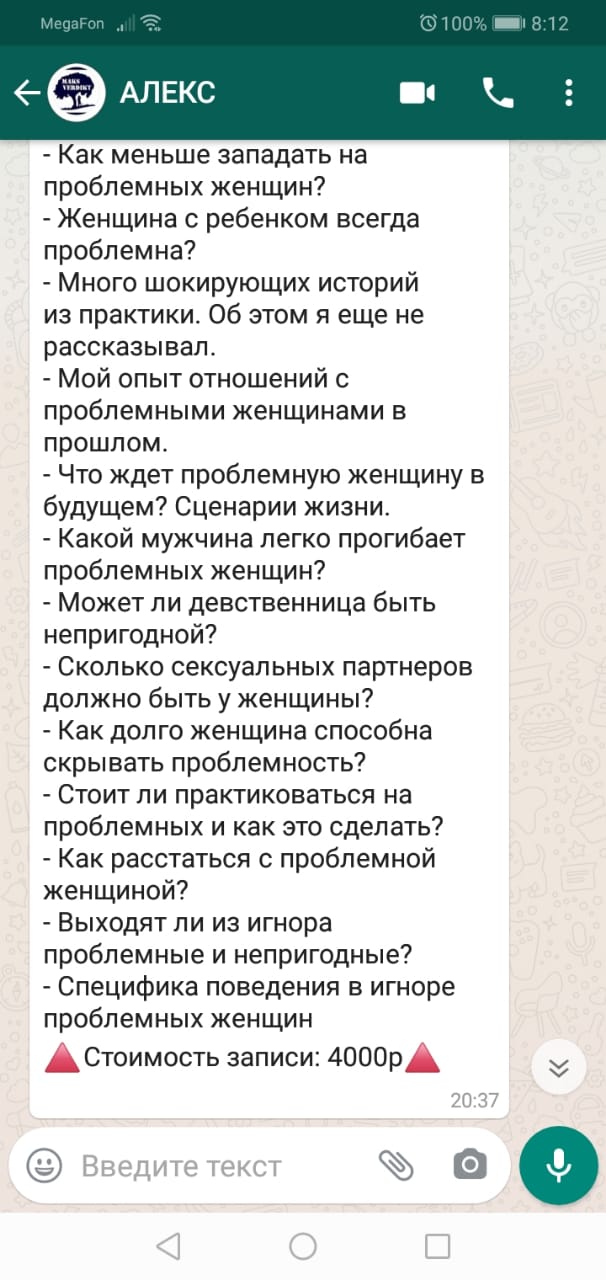606x1280 pixels.
Task: Start a video call with АЛЕКС
Action: [417, 93]
